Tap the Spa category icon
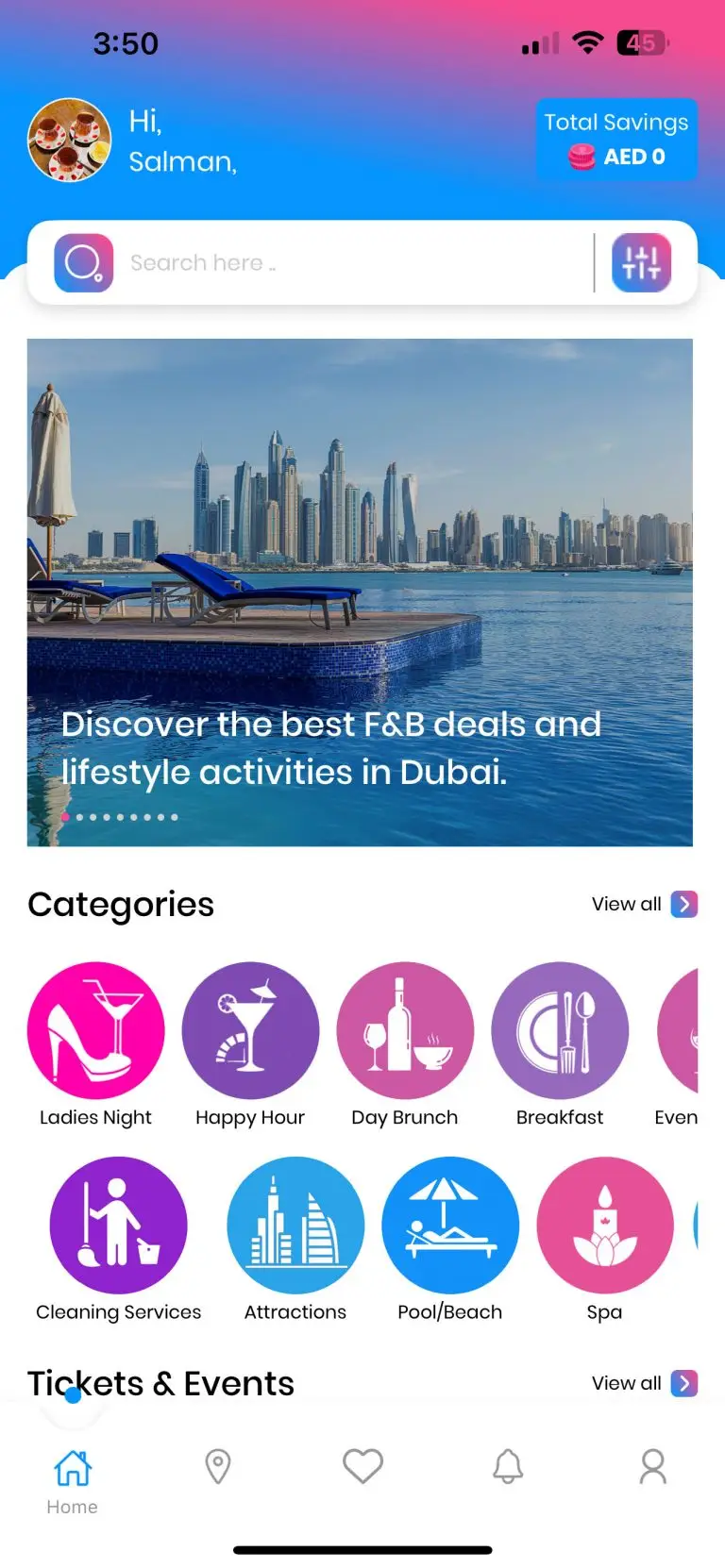Screen dimensions: 725x1568 point(605,1224)
